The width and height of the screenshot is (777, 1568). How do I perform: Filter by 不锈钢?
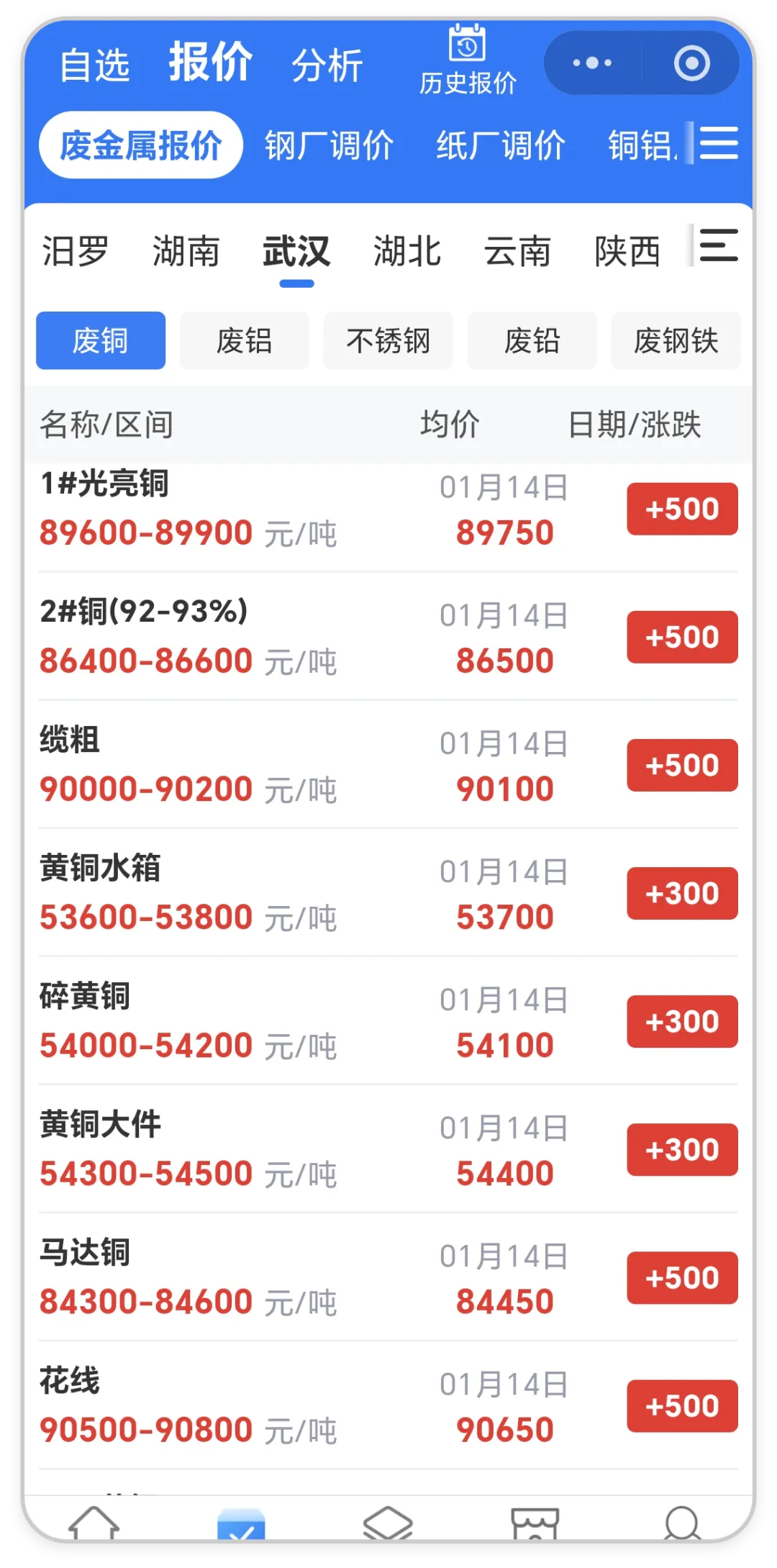point(388,340)
